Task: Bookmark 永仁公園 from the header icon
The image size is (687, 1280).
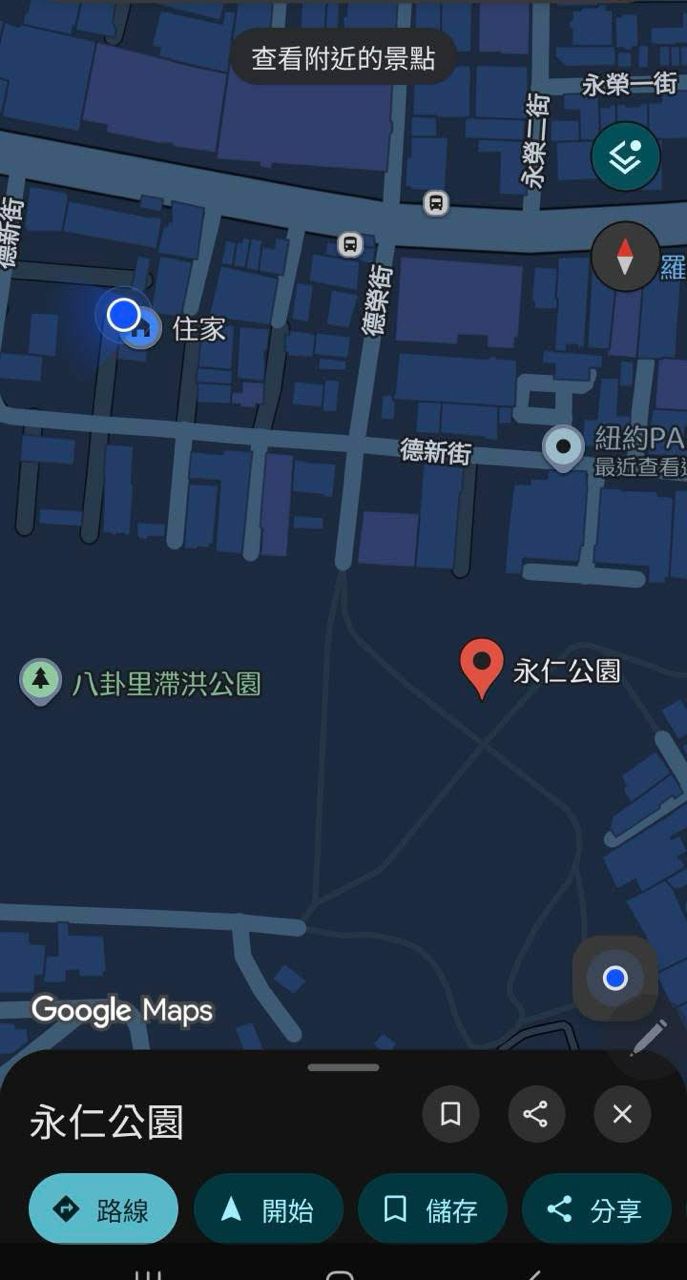Action: pyautogui.click(x=450, y=1114)
